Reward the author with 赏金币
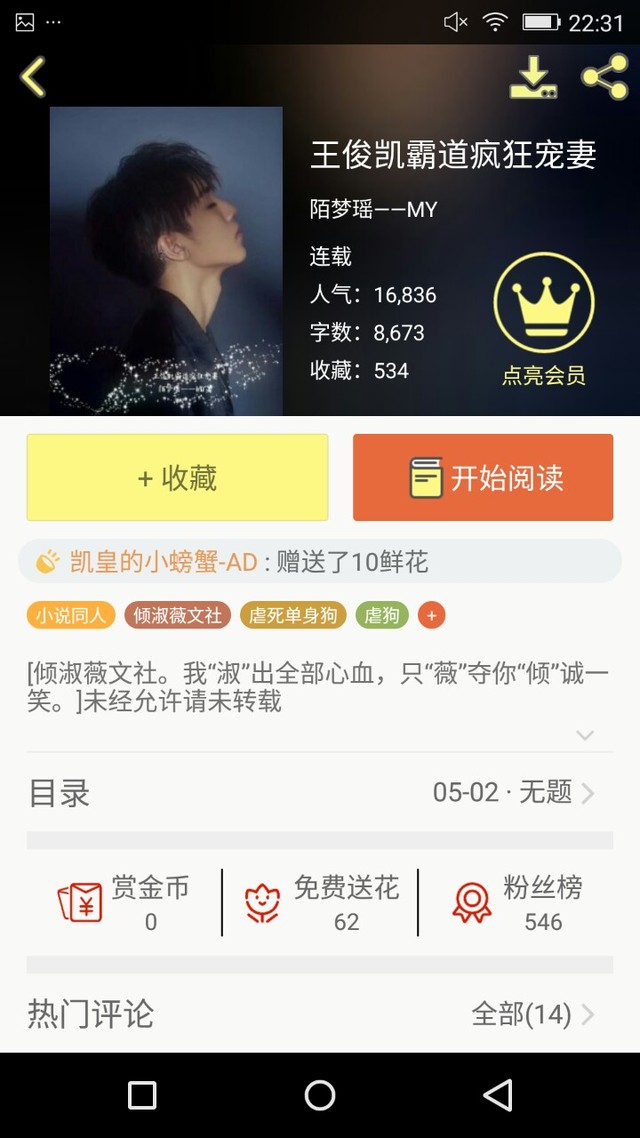This screenshot has width=640, height=1138. click(124, 903)
